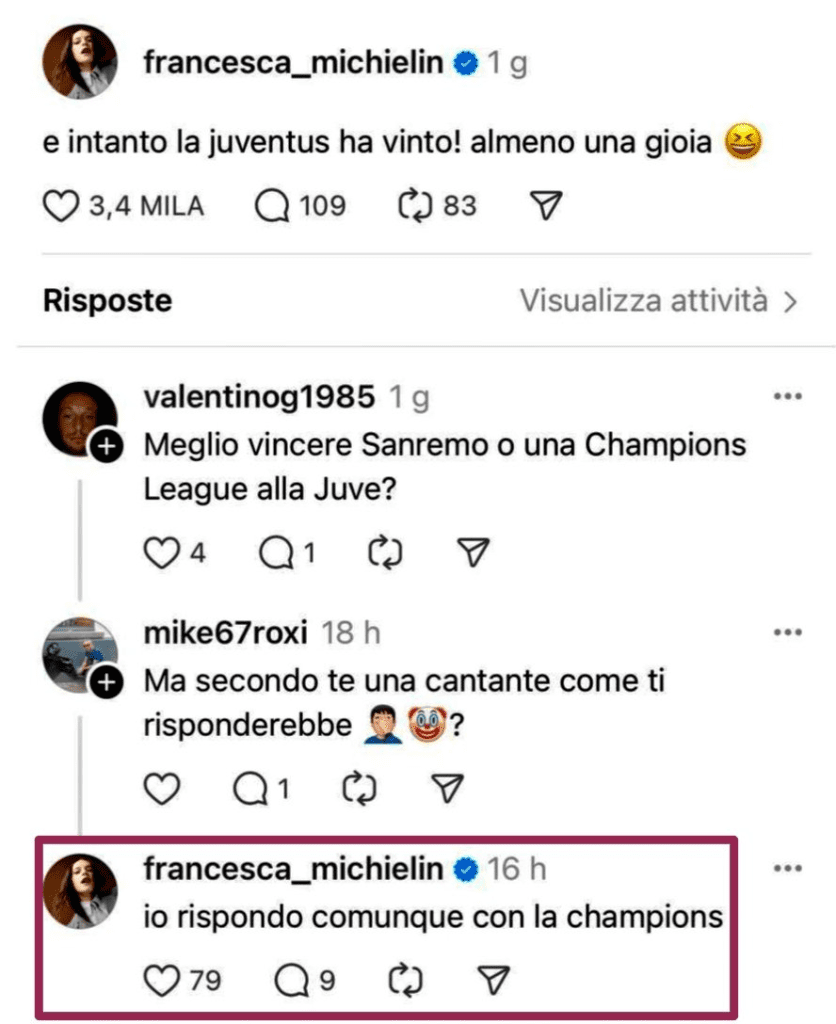Image resolution: width=836 pixels, height=1024 pixels.
Task: Reply to mike67roxi's comment
Action: click(249, 789)
